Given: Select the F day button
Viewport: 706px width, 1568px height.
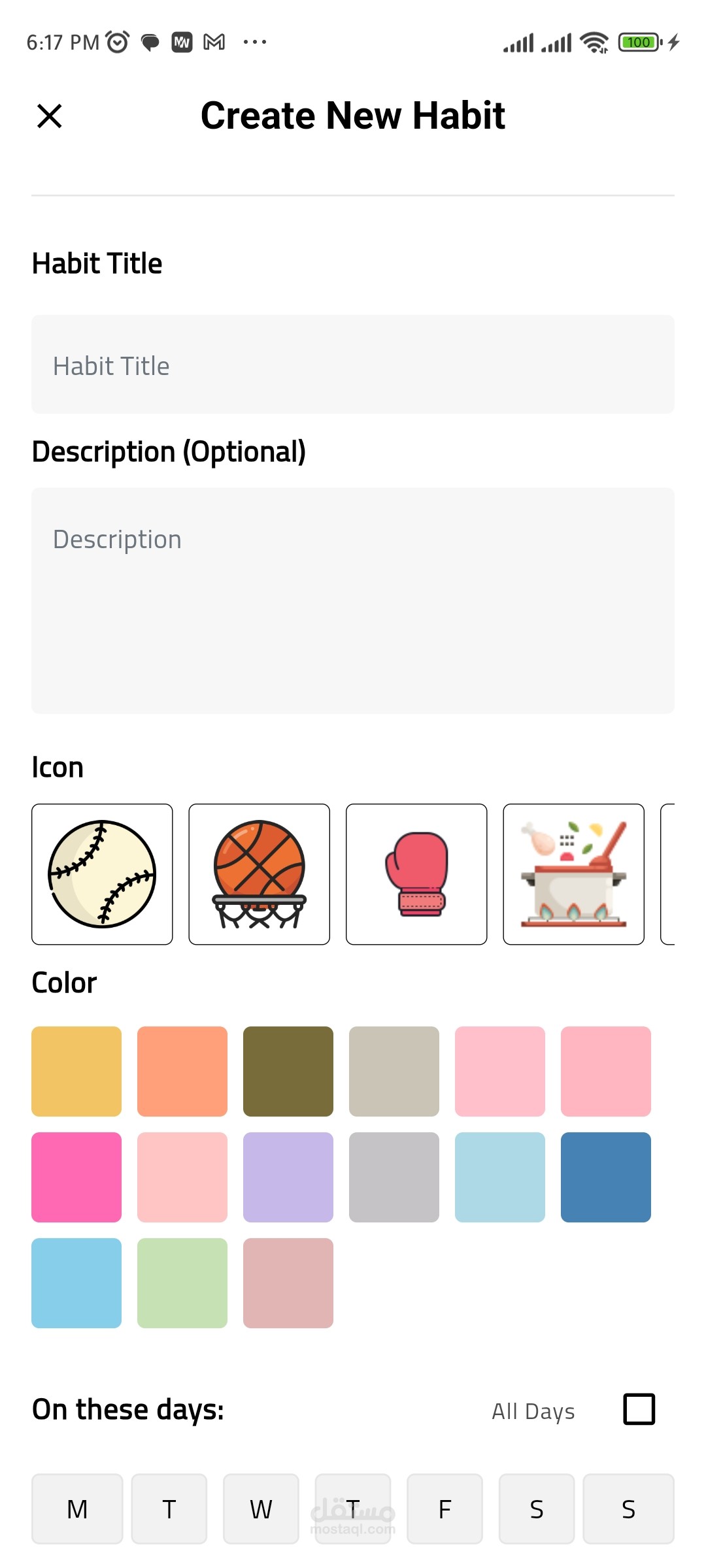Looking at the screenshot, I should (x=445, y=1509).
